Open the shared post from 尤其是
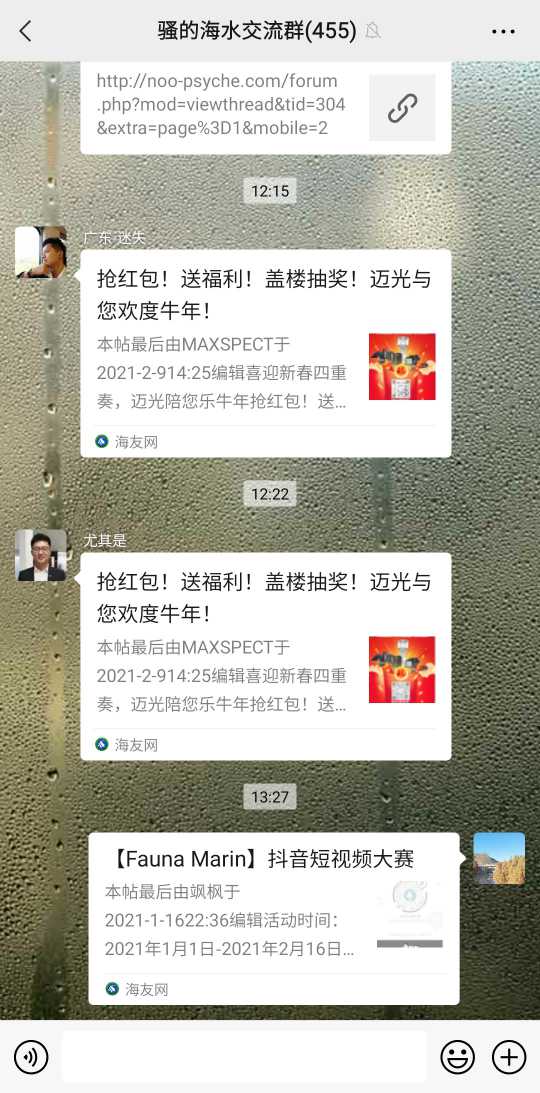540x1093 pixels. [x=265, y=656]
